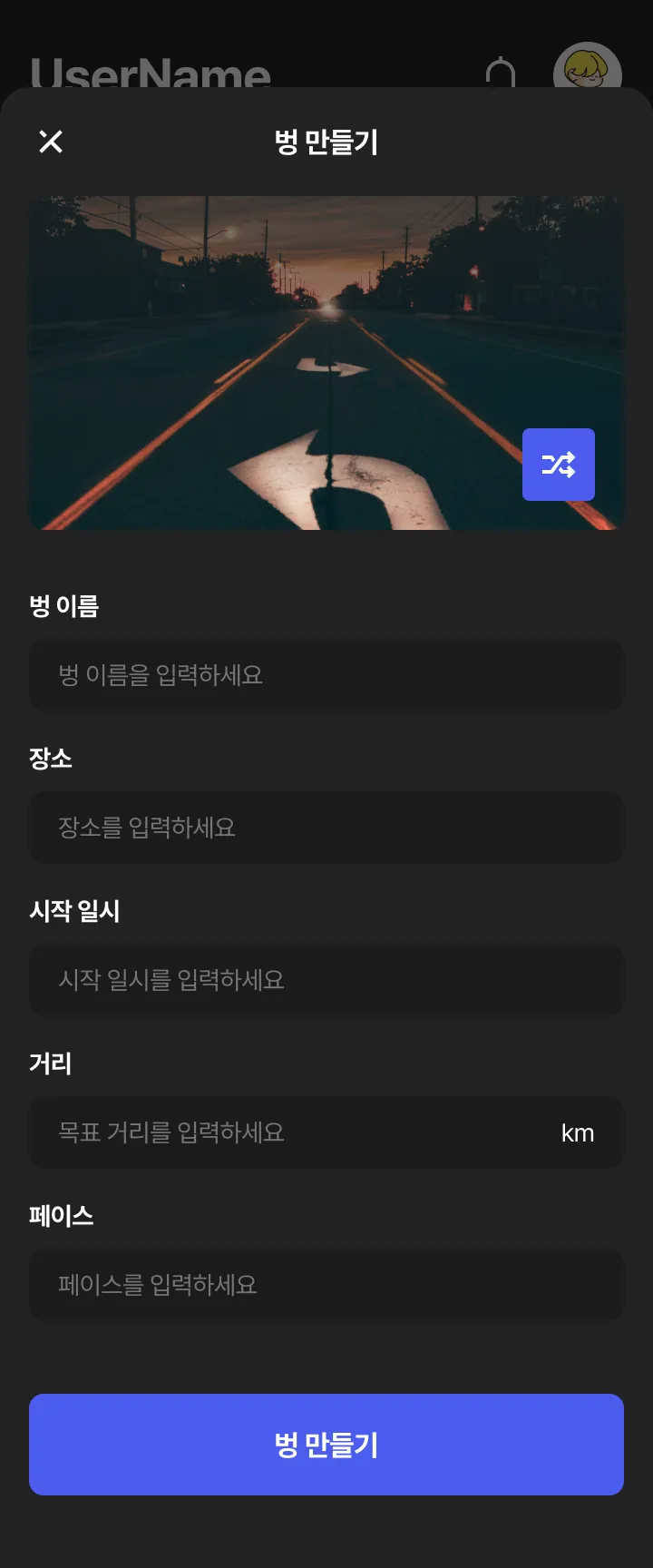
Task: Enter a location in the 장소 field
Action: [326, 828]
